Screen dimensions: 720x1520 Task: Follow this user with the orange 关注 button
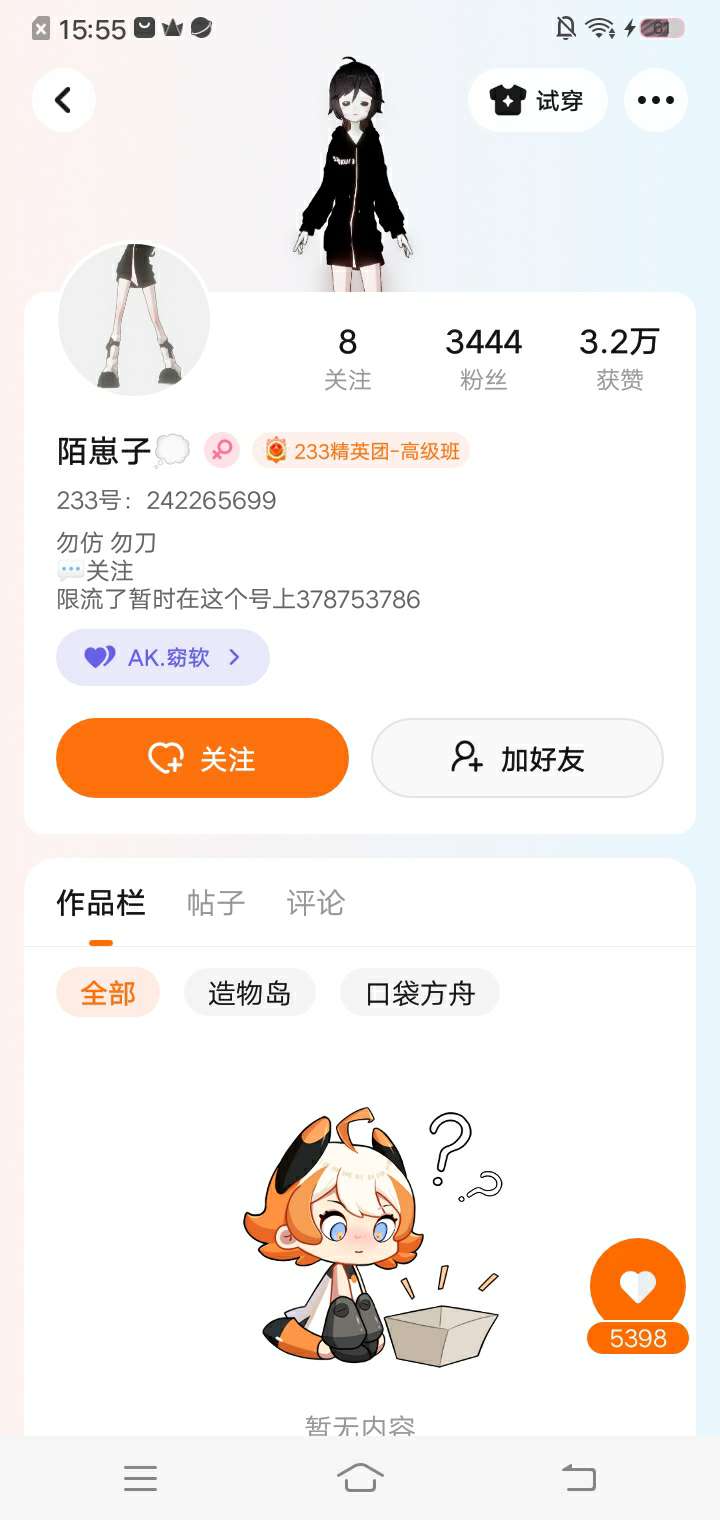[x=202, y=758]
